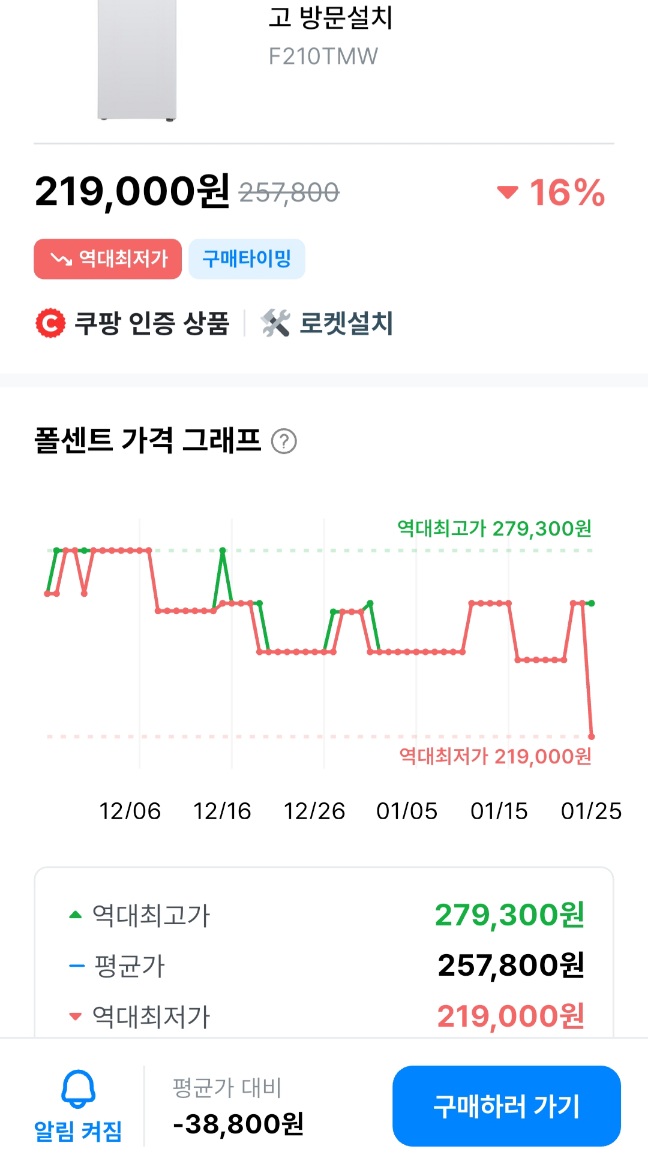
Task: Turn on the 알림 켜짐 price alert bell
Action: point(78,1105)
